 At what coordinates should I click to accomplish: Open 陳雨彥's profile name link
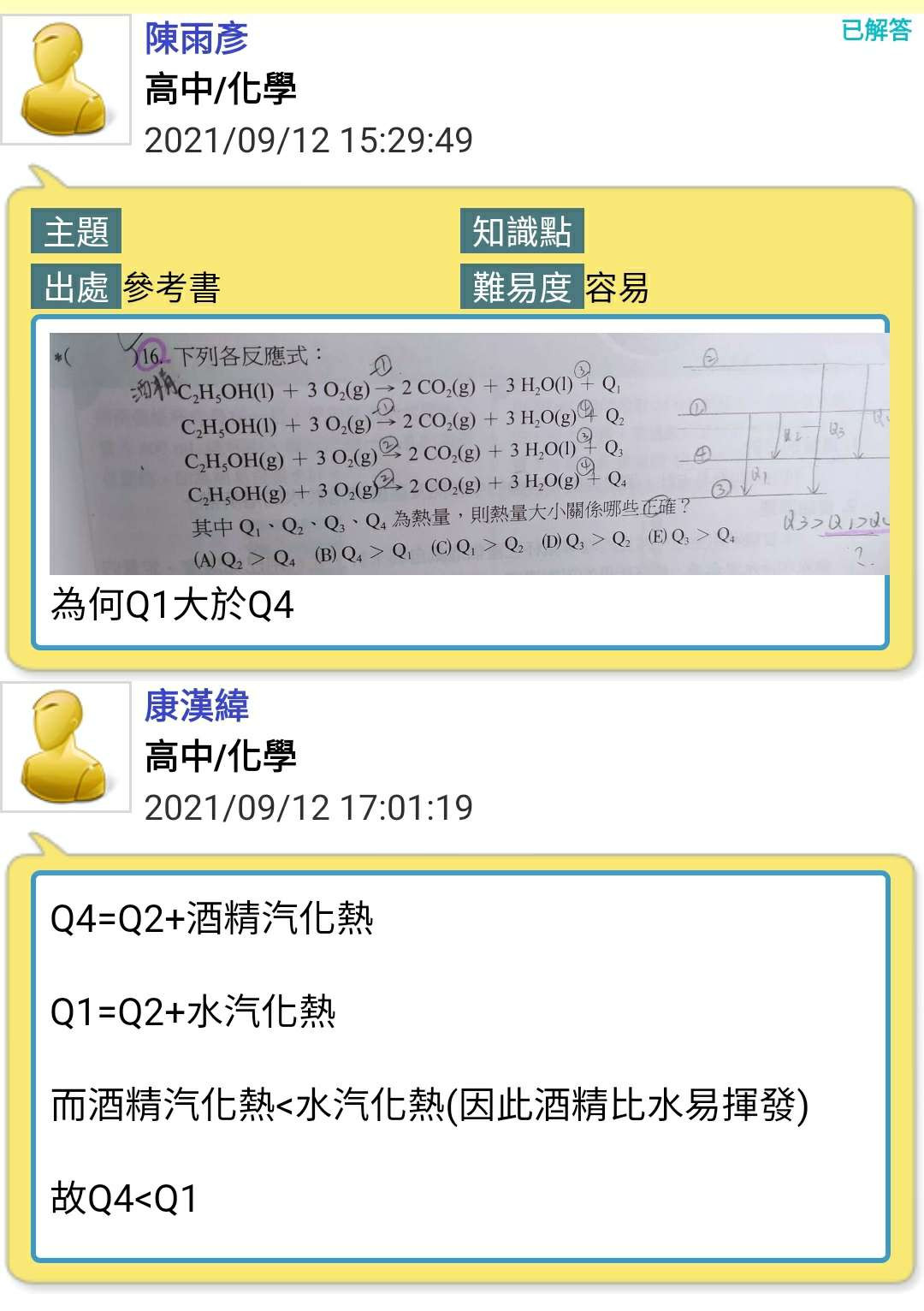[196, 39]
